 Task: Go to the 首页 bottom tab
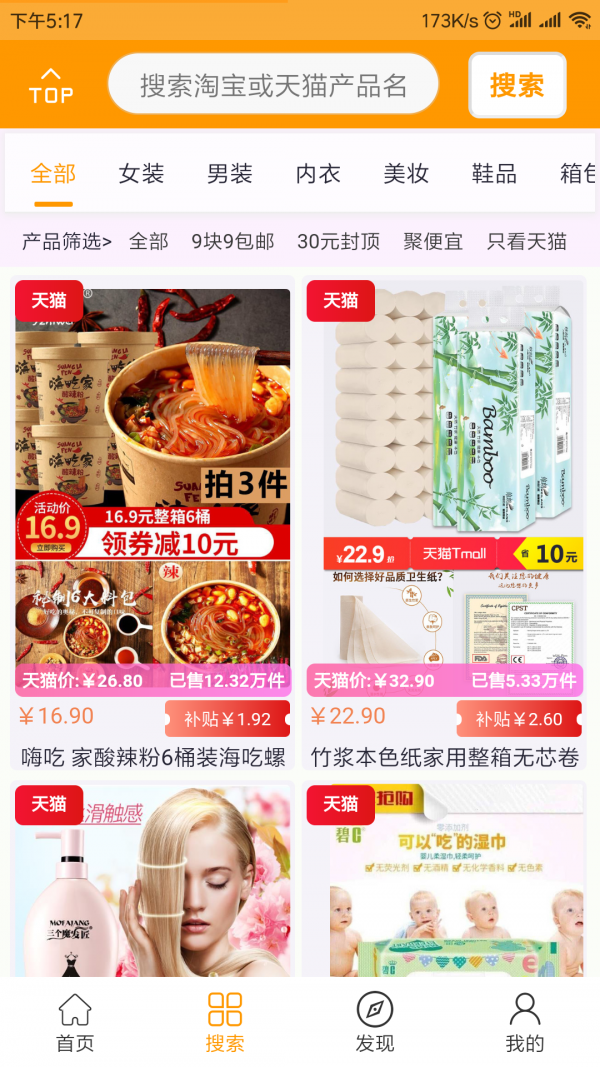click(x=75, y=1022)
